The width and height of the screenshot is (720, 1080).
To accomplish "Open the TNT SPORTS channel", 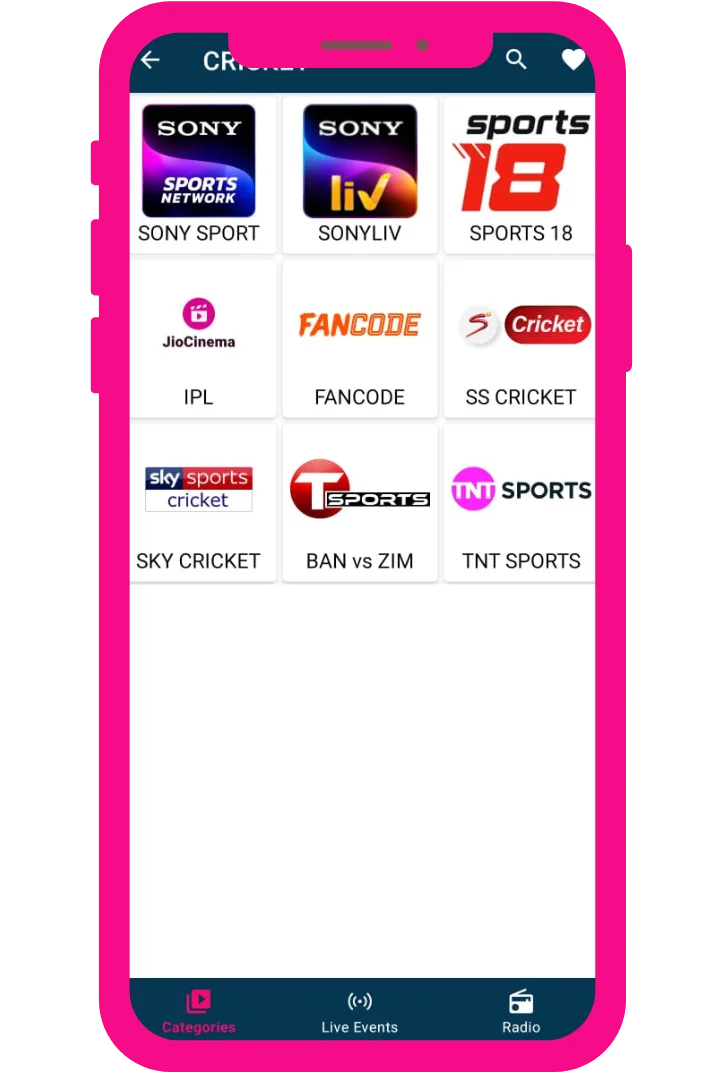I will [x=520, y=502].
